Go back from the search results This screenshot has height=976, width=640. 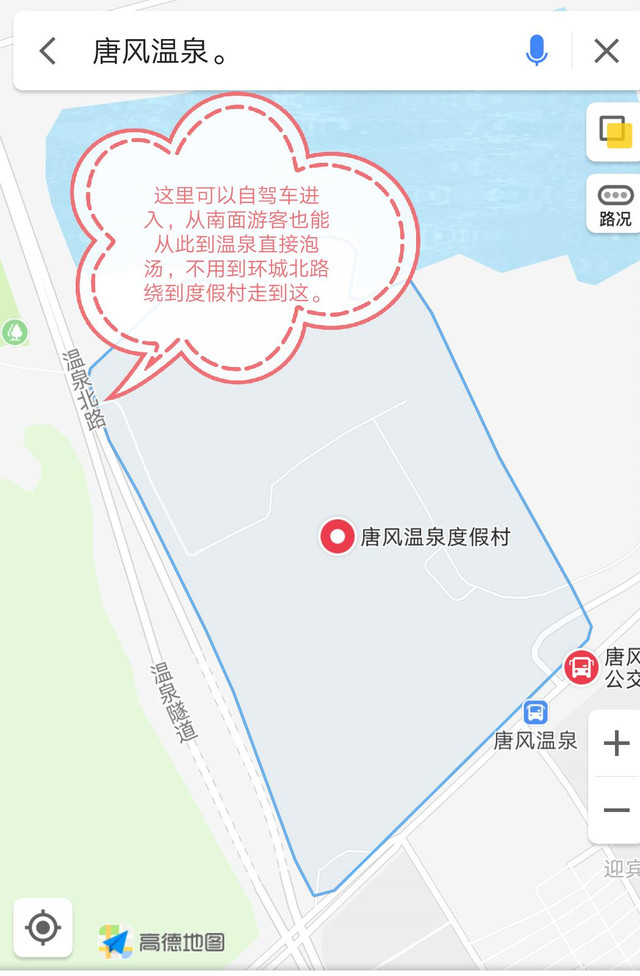[x=47, y=50]
